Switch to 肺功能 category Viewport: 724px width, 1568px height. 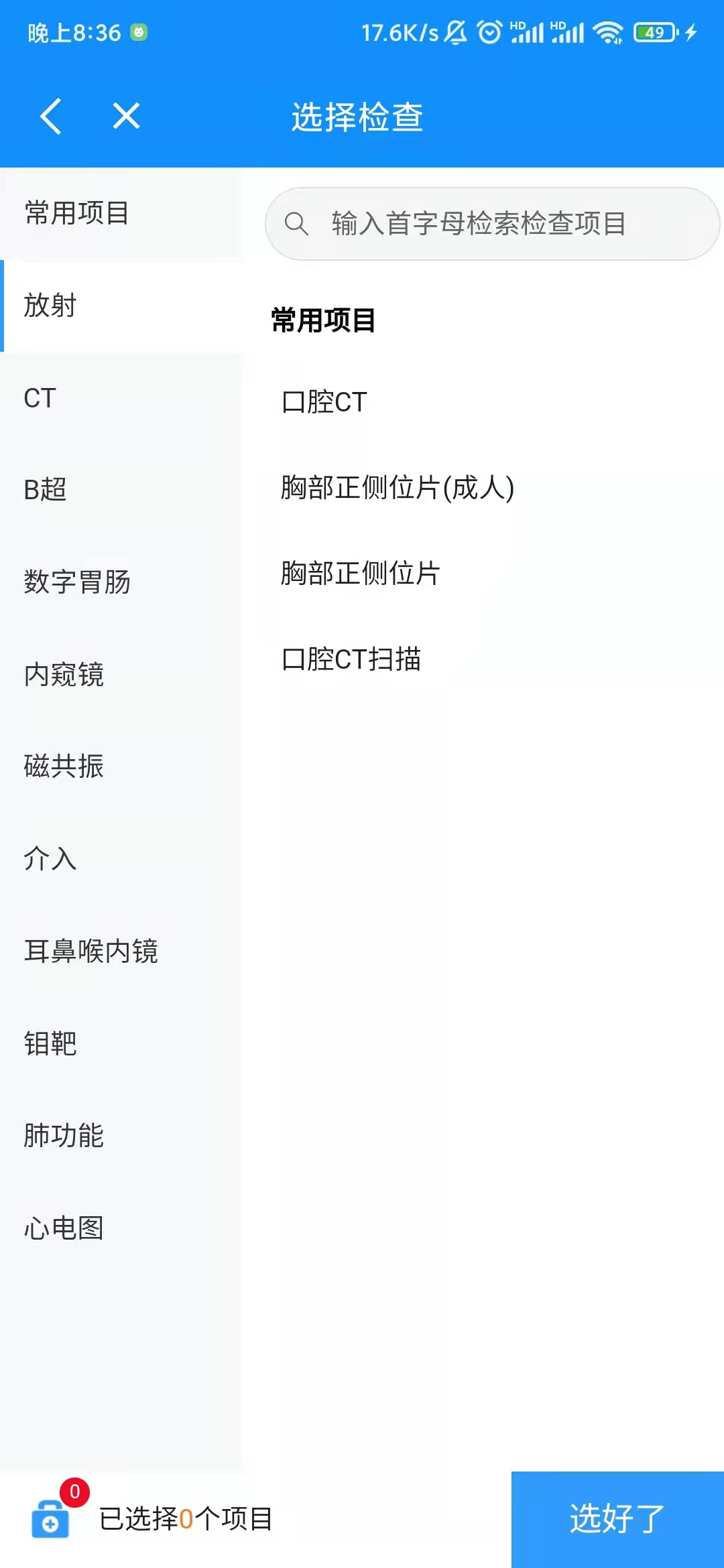click(x=121, y=1135)
